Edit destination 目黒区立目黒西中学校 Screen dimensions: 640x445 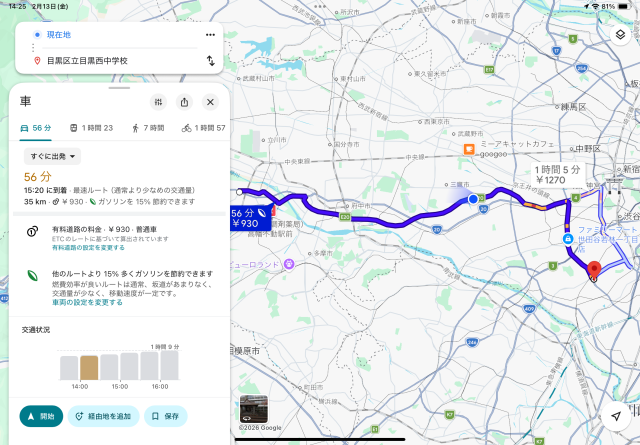(x=110, y=60)
